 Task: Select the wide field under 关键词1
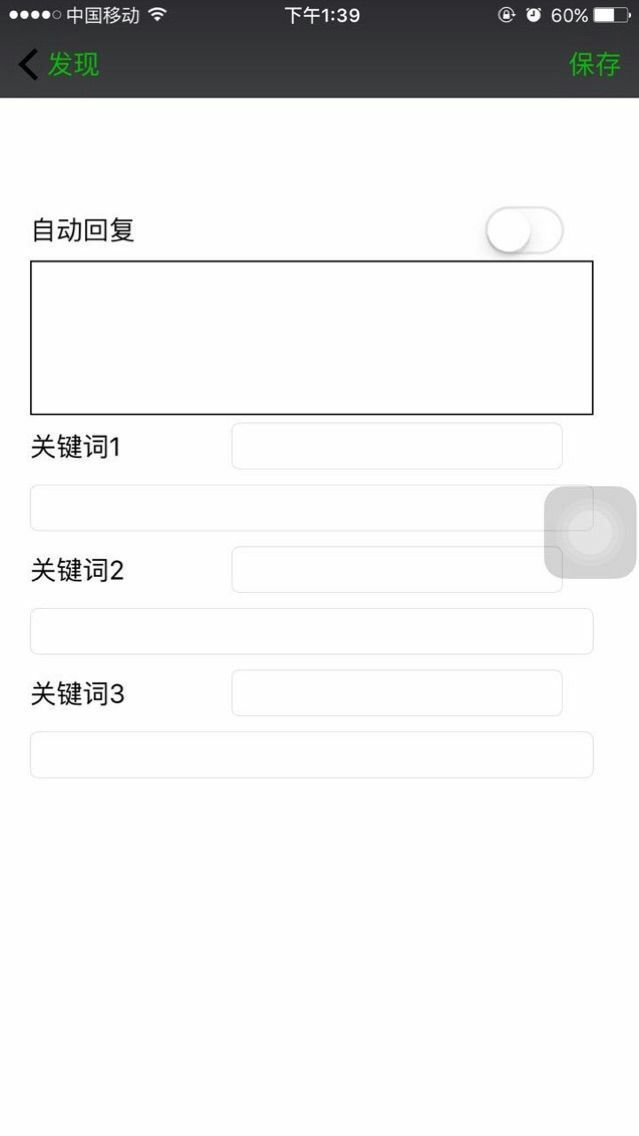pos(312,508)
